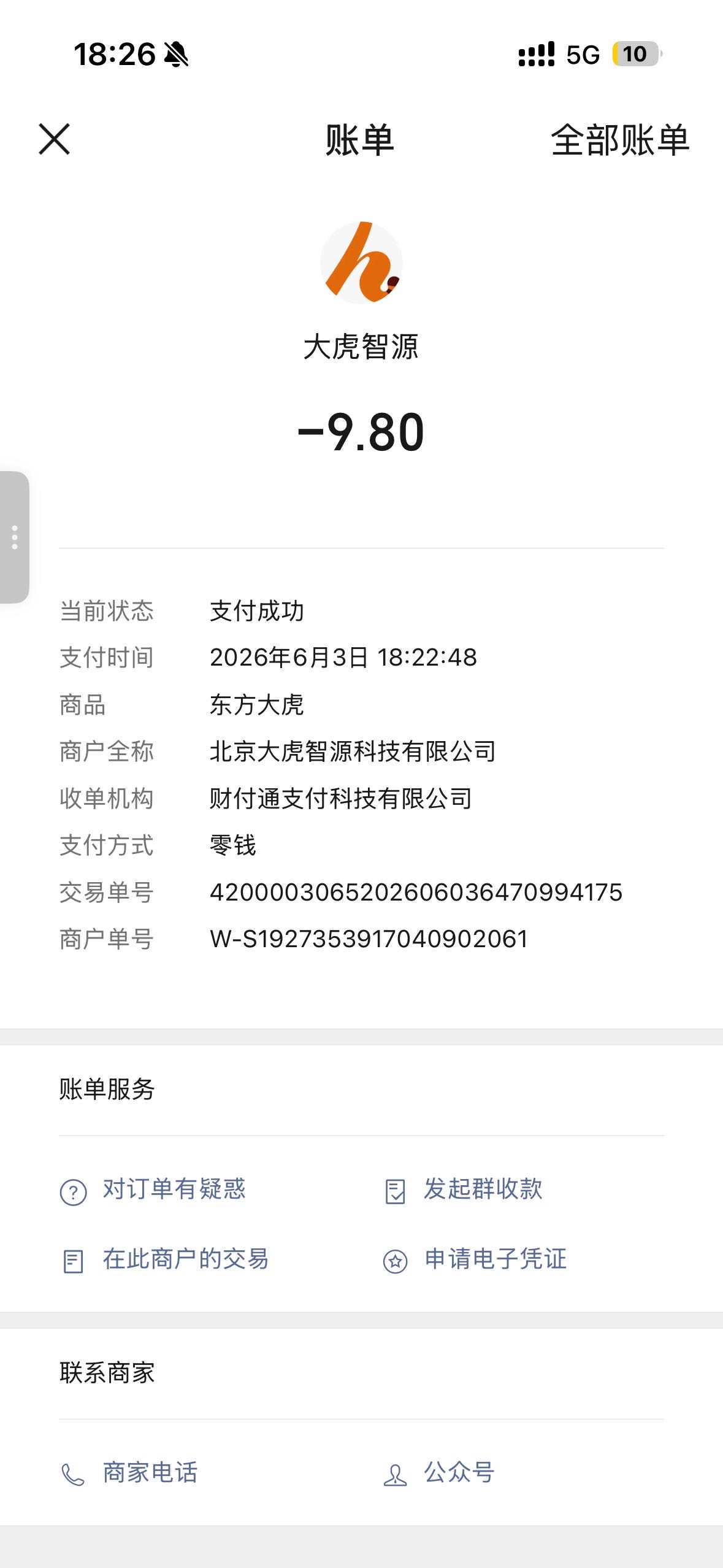Start a group collection via 发起群收款
The image size is (723, 1568).
464,1190
